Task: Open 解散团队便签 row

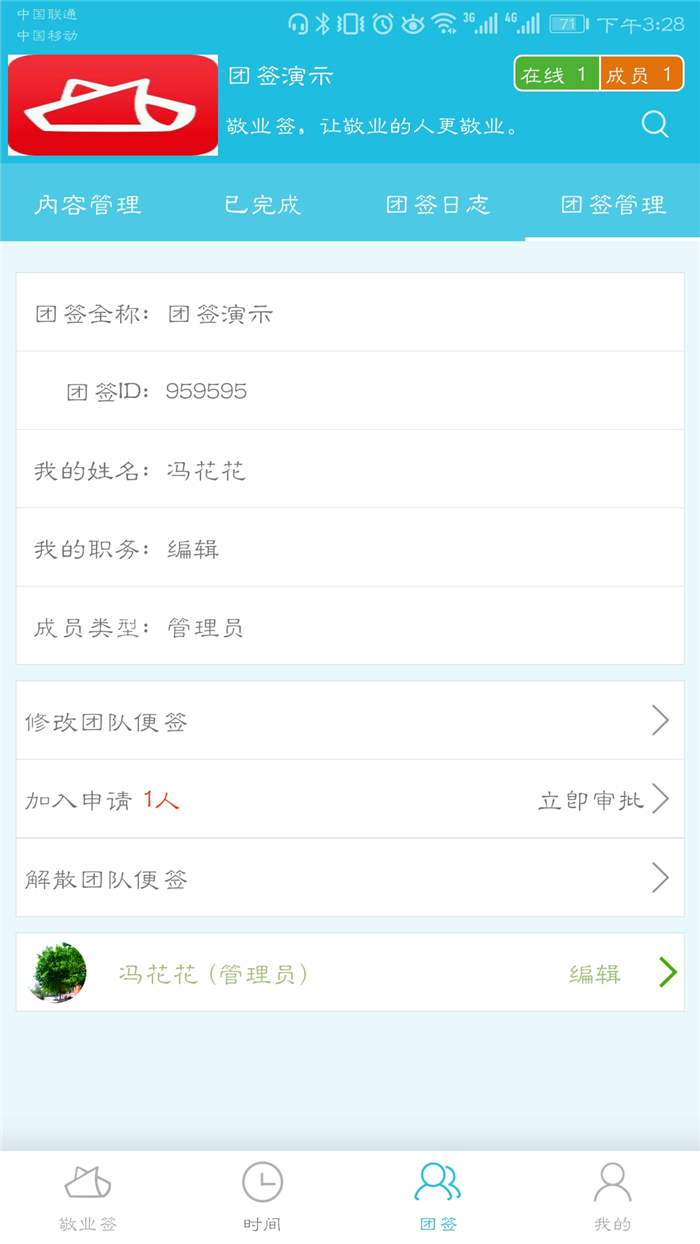Action: [x=350, y=879]
